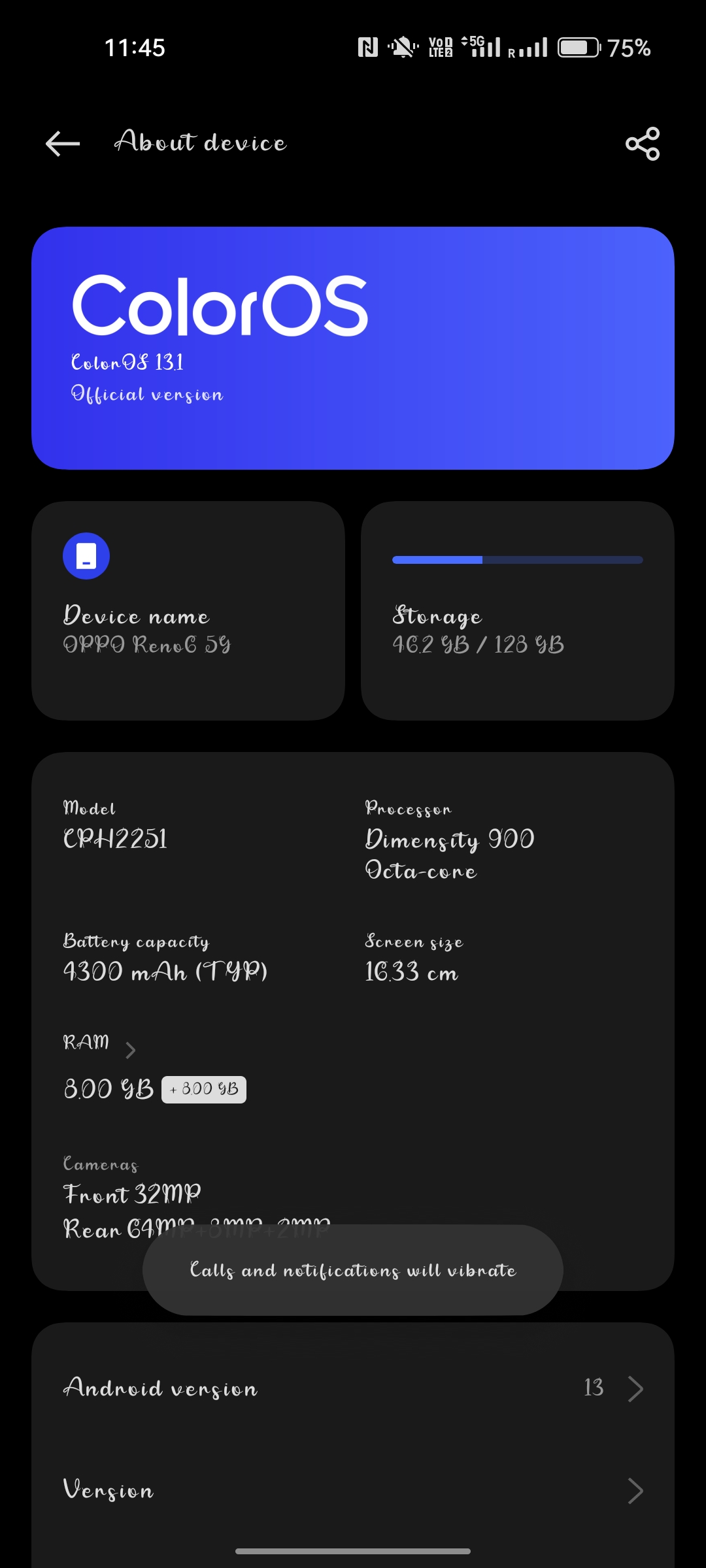This screenshot has height=1568, width=706.
Task: Open the Device name card
Action: pyautogui.click(x=188, y=611)
